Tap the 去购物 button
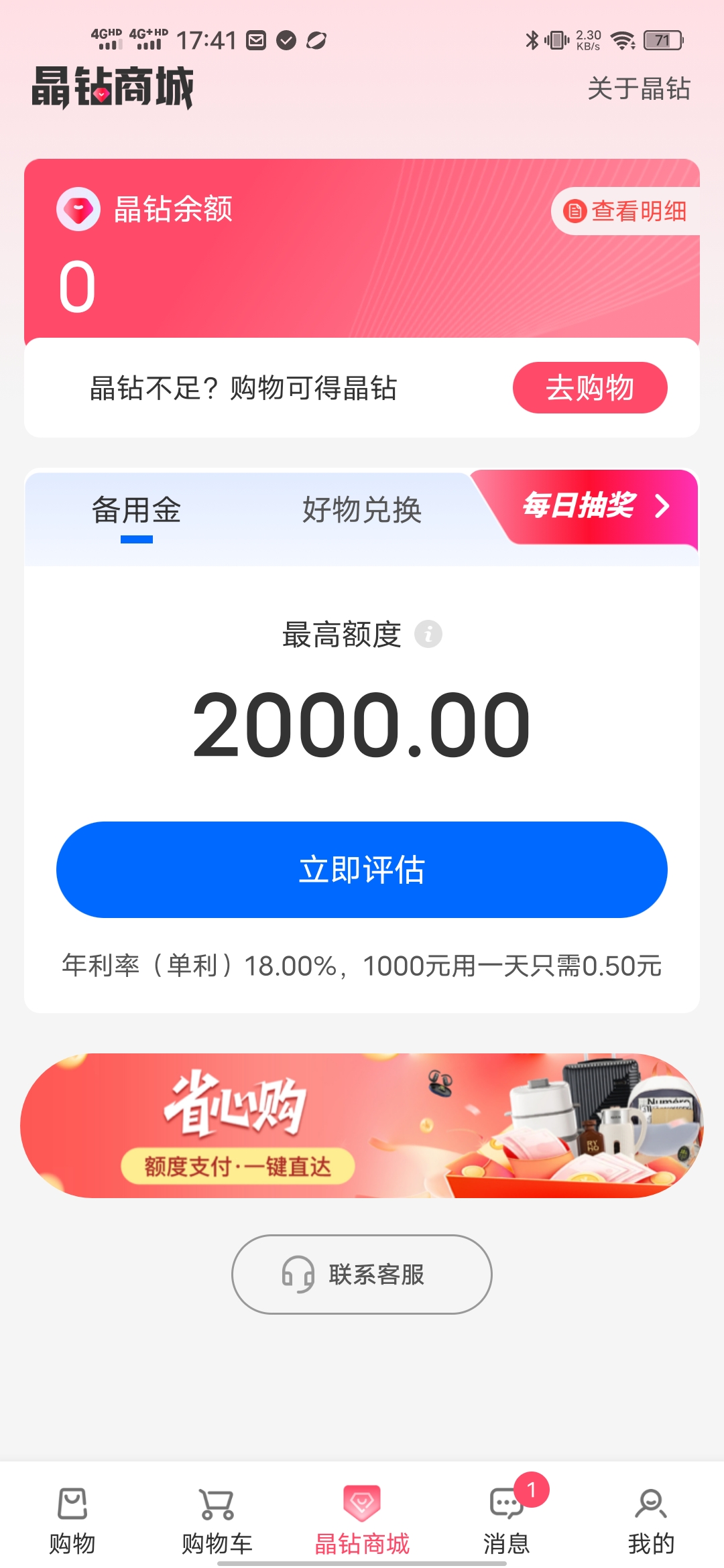The width and height of the screenshot is (724, 1568). point(589,388)
